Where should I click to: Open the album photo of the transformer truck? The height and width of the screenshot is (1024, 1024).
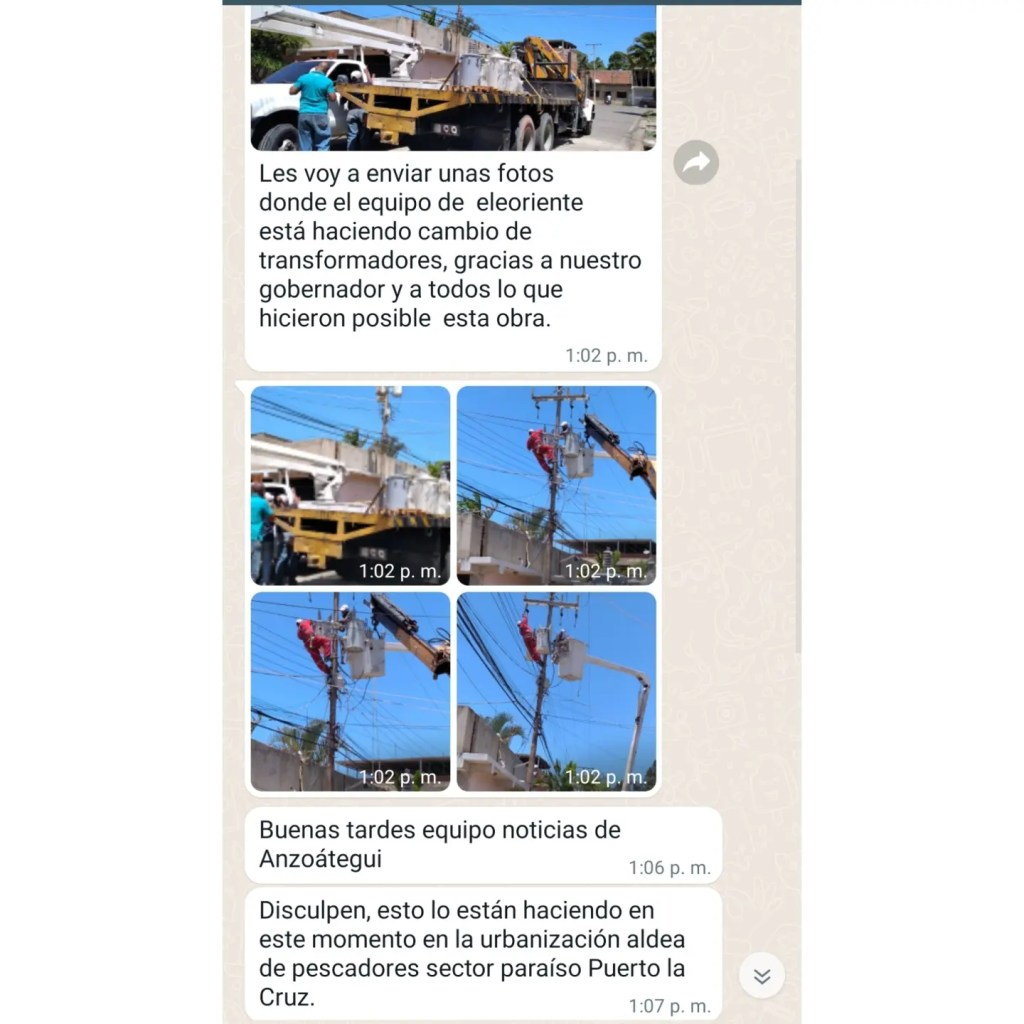click(x=350, y=485)
